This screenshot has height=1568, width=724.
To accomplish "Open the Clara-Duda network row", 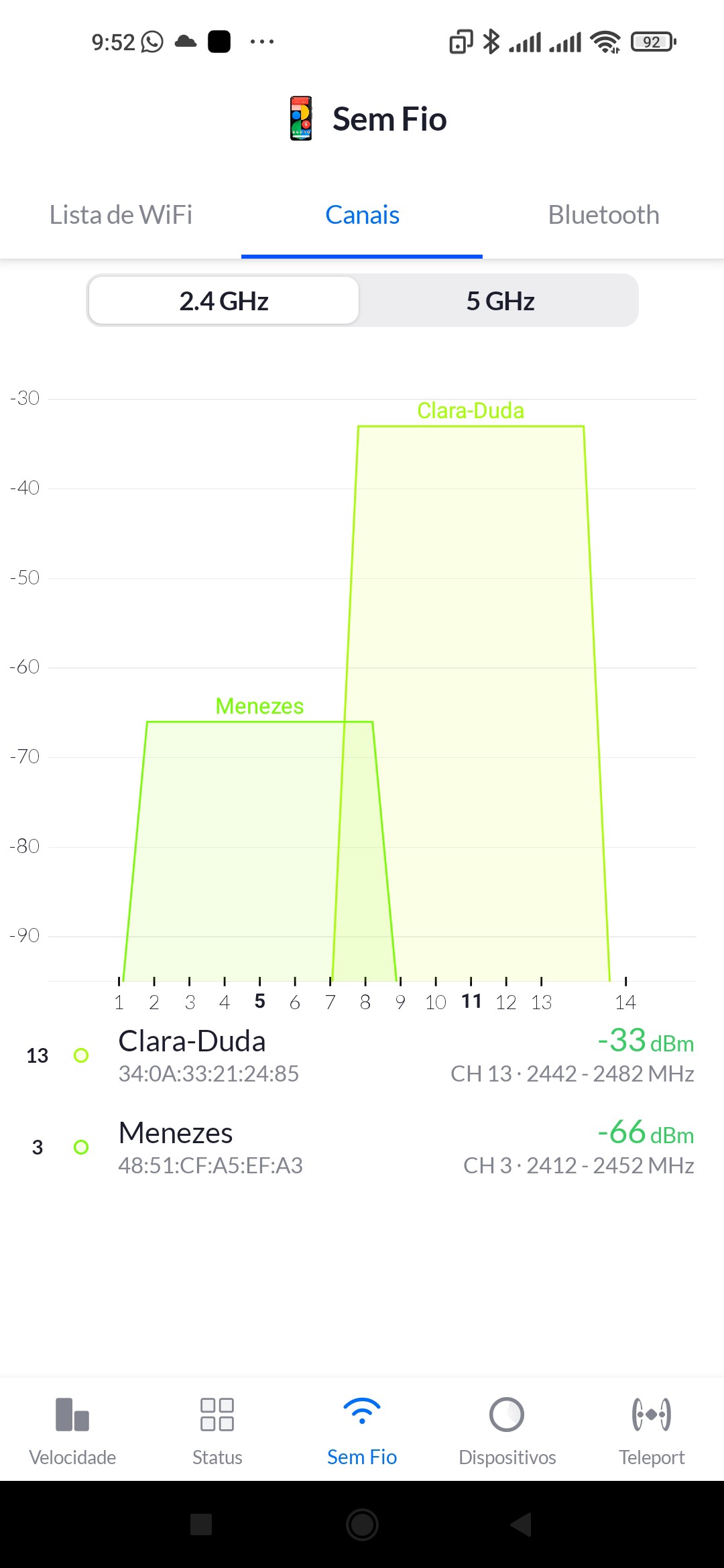I will [362, 1056].
